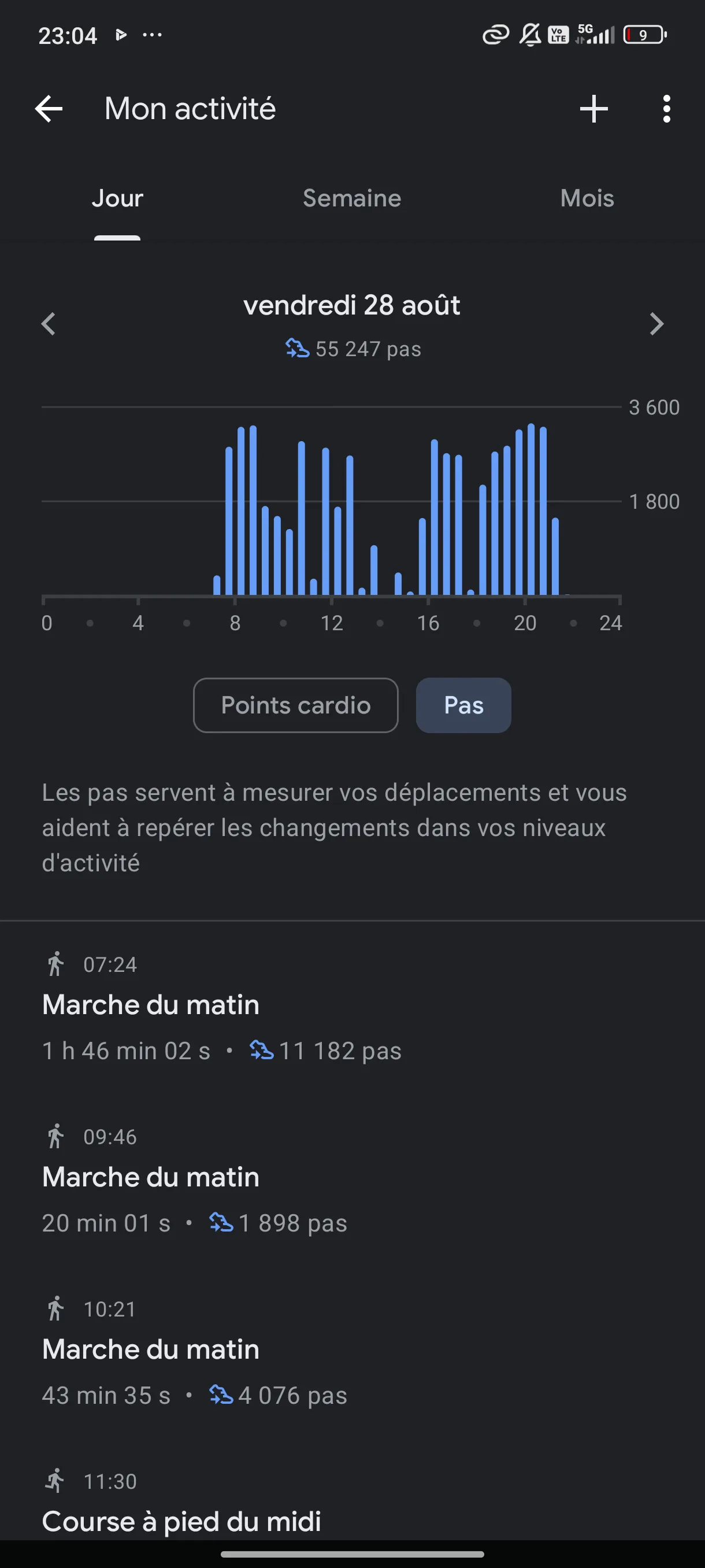Go back using the top-left arrow
This screenshot has width=705, height=1568.
(49, 109)
